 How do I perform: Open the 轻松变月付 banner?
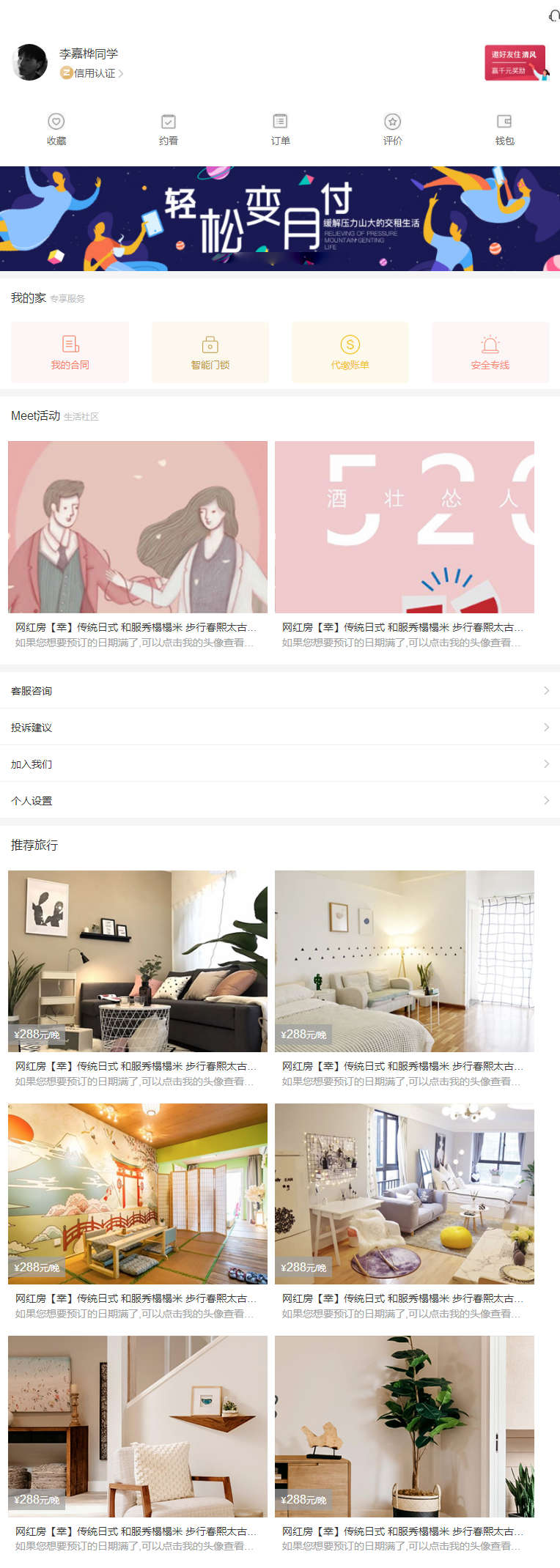pyautogui.click(x=280, y=218)
